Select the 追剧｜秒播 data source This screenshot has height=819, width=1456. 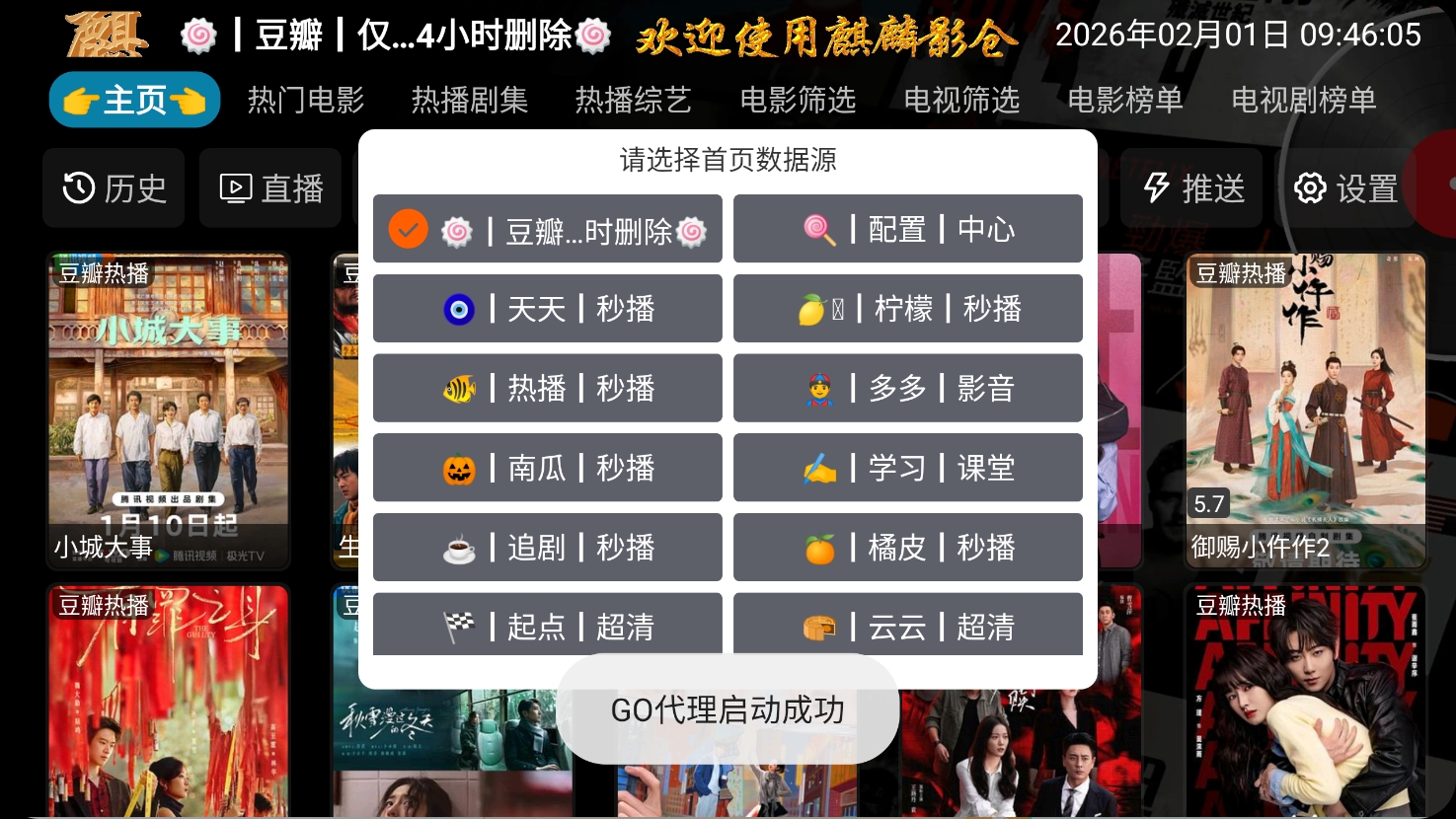click(x=547, y=547)
